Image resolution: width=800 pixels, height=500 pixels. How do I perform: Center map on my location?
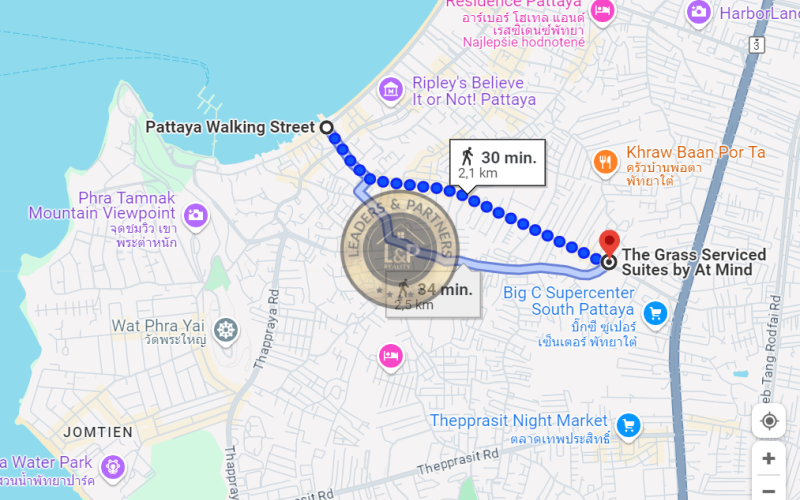click(768, 421)
